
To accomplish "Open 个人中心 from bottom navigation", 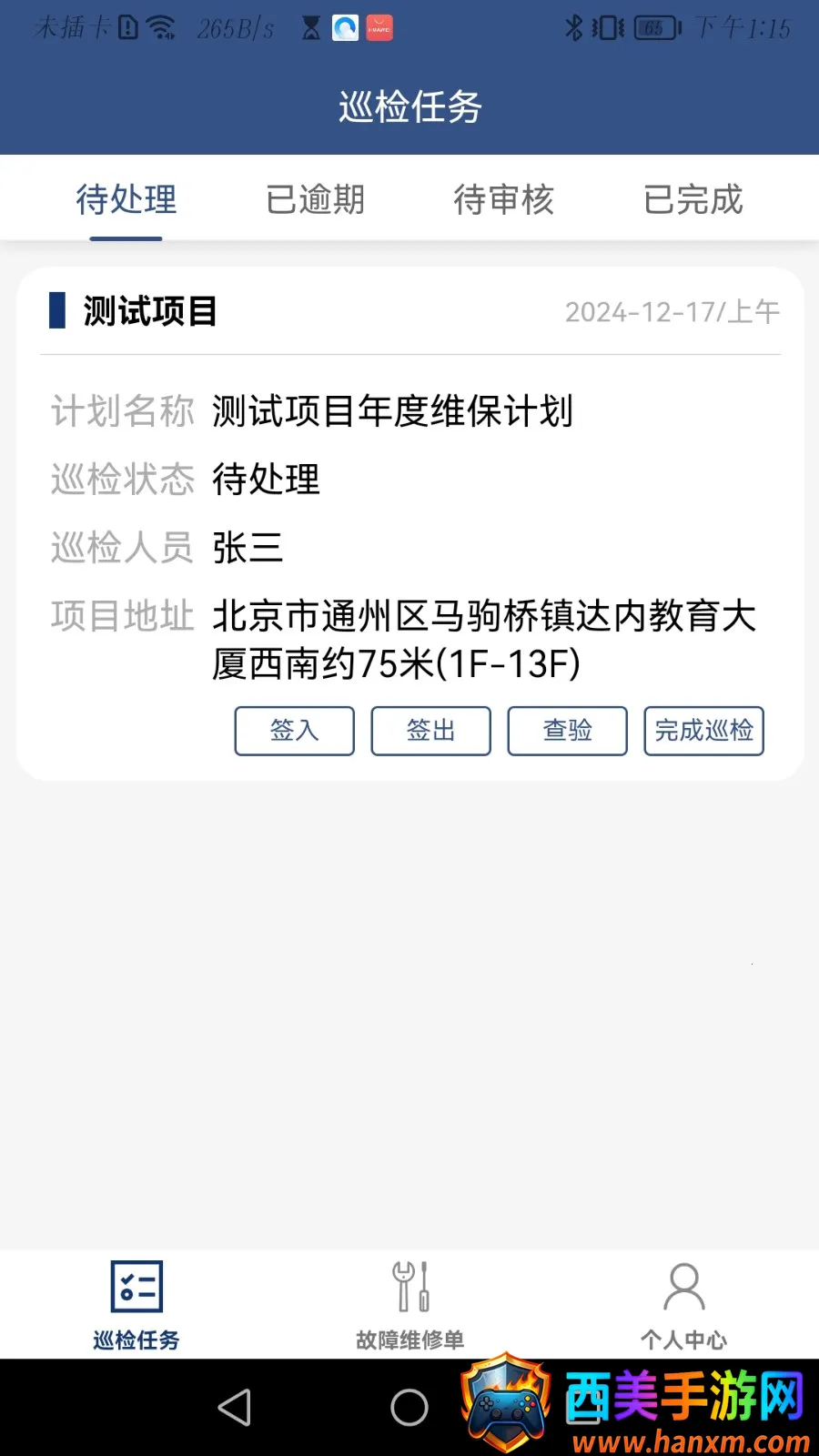I will [683, 1304].
